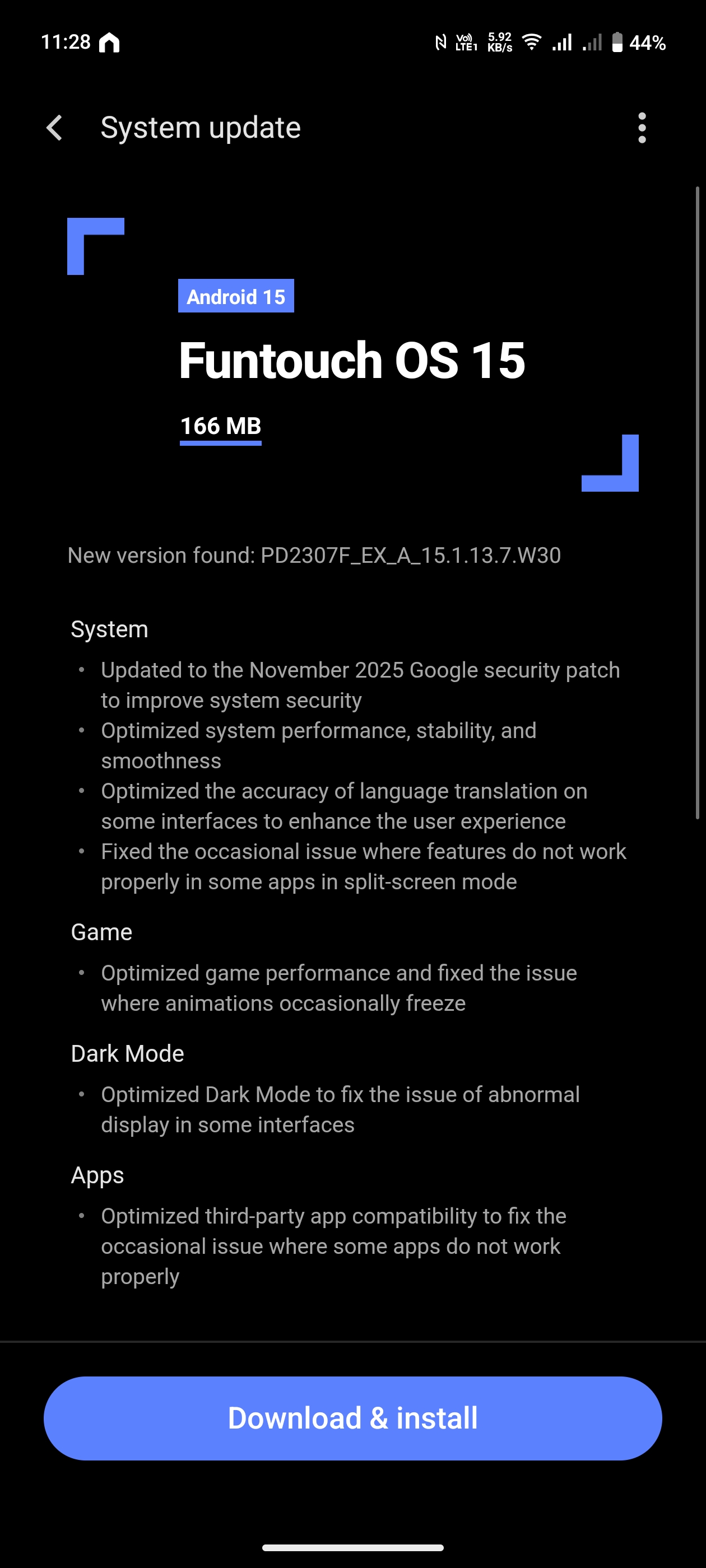Go back from System update
Screen dimensions: 706x1568
[x=55, y=128]
